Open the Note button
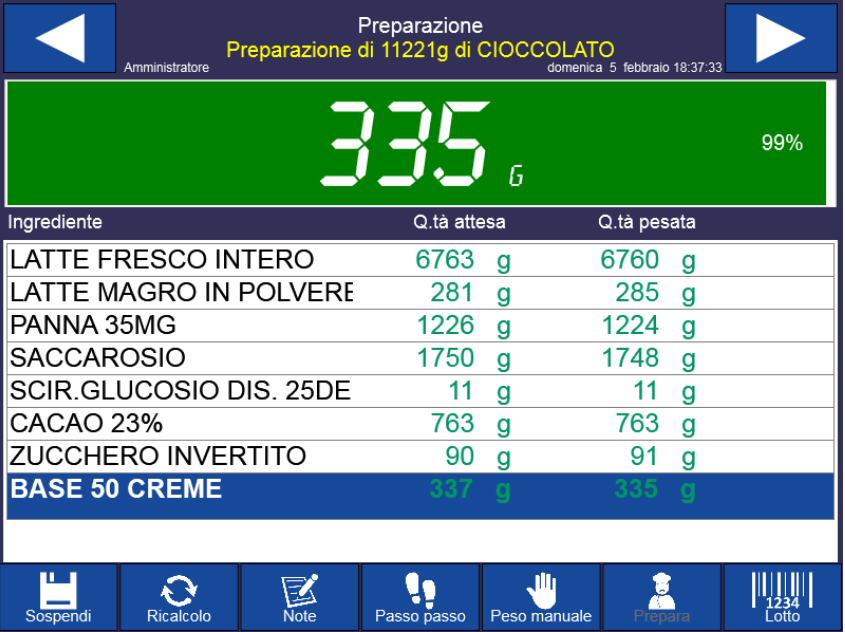The image size is (845, 632). pos(300,598)
